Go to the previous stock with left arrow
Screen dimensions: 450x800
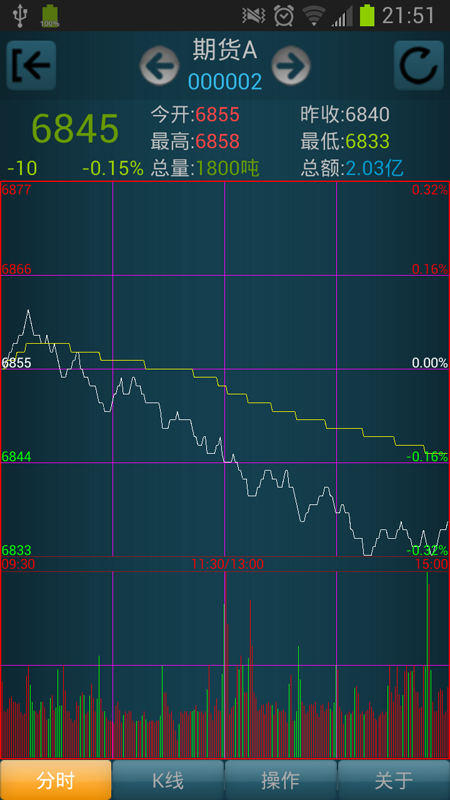[160, 65]
